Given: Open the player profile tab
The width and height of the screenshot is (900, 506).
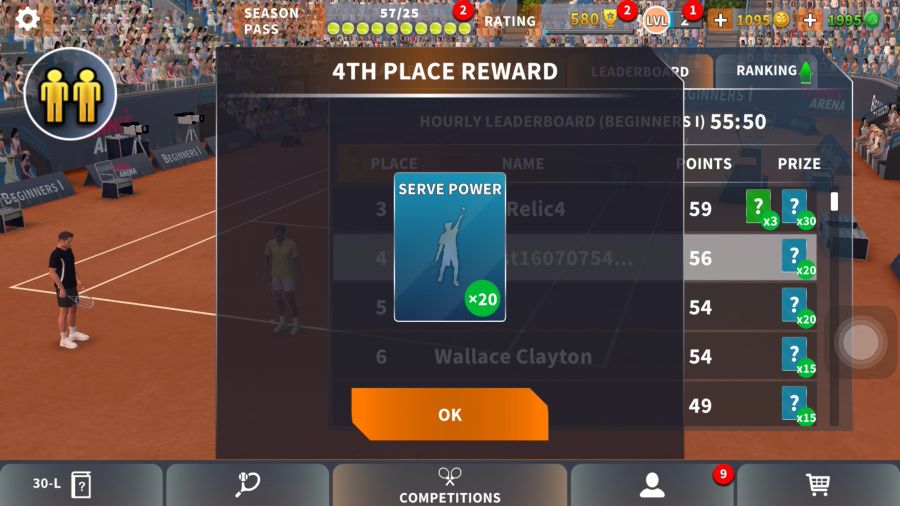Looking at the screenshot, I should [652, 485].
